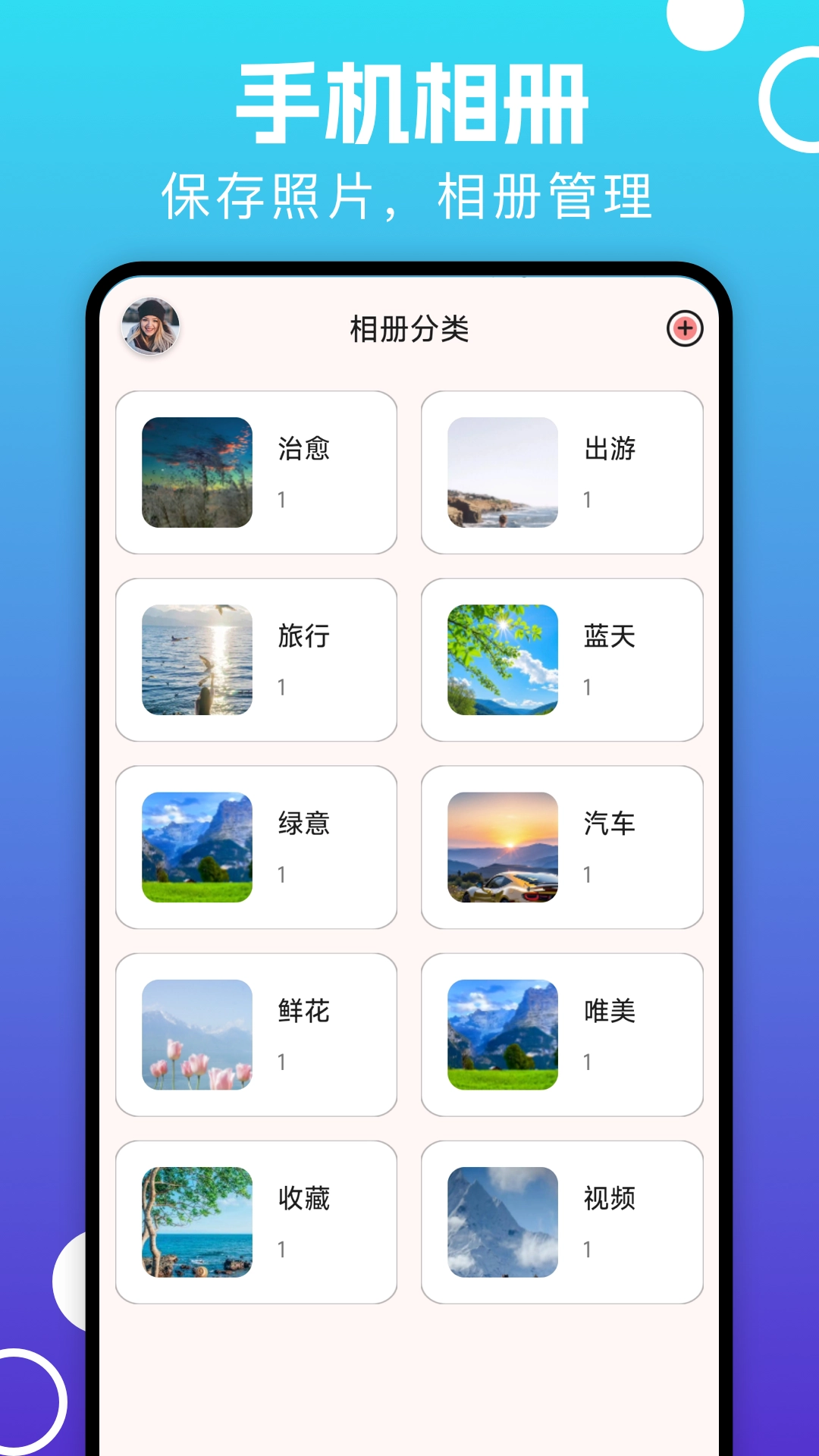Select the 出游 album card label
This screenshot has height=1456, width=819.
[610, 449]
